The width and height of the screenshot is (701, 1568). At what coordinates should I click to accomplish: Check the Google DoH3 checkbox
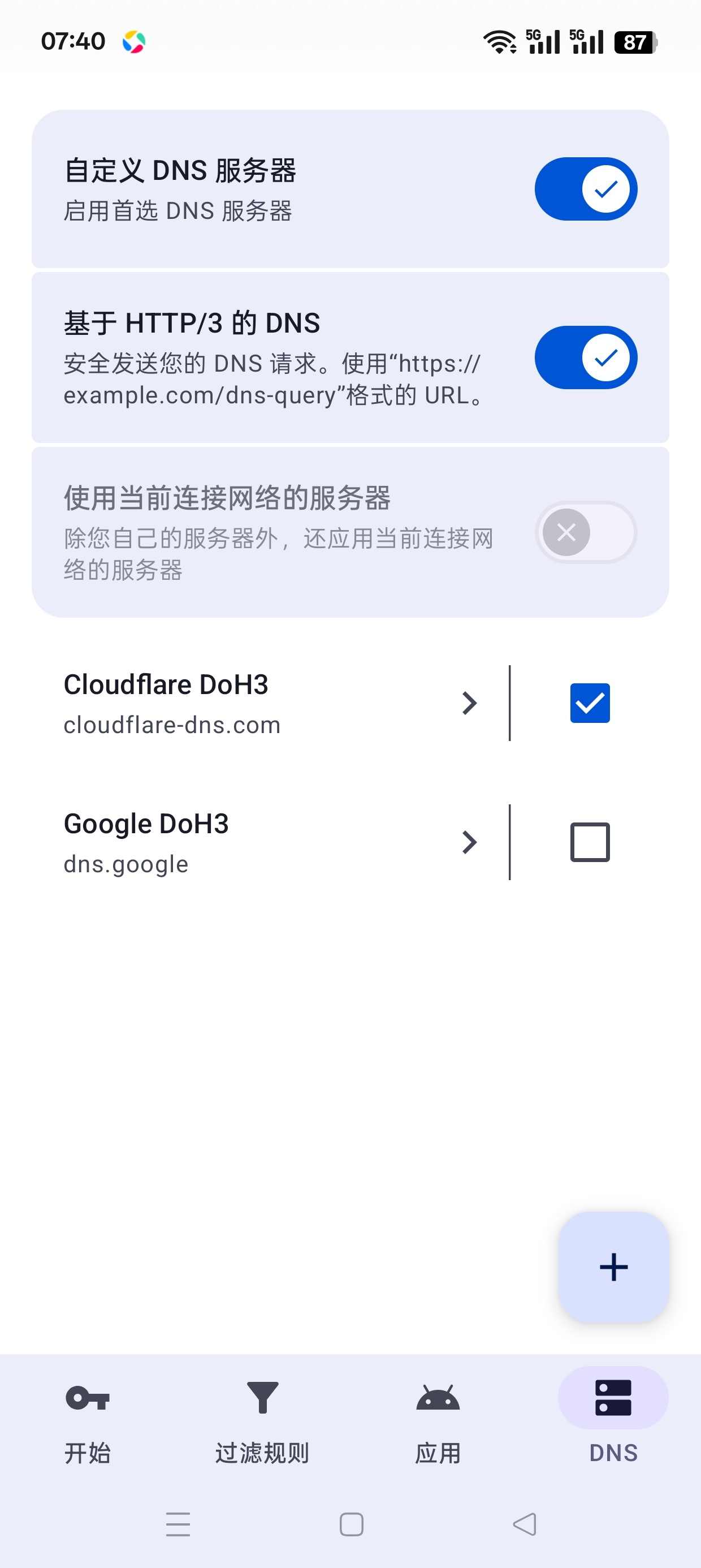click(590, 842)
